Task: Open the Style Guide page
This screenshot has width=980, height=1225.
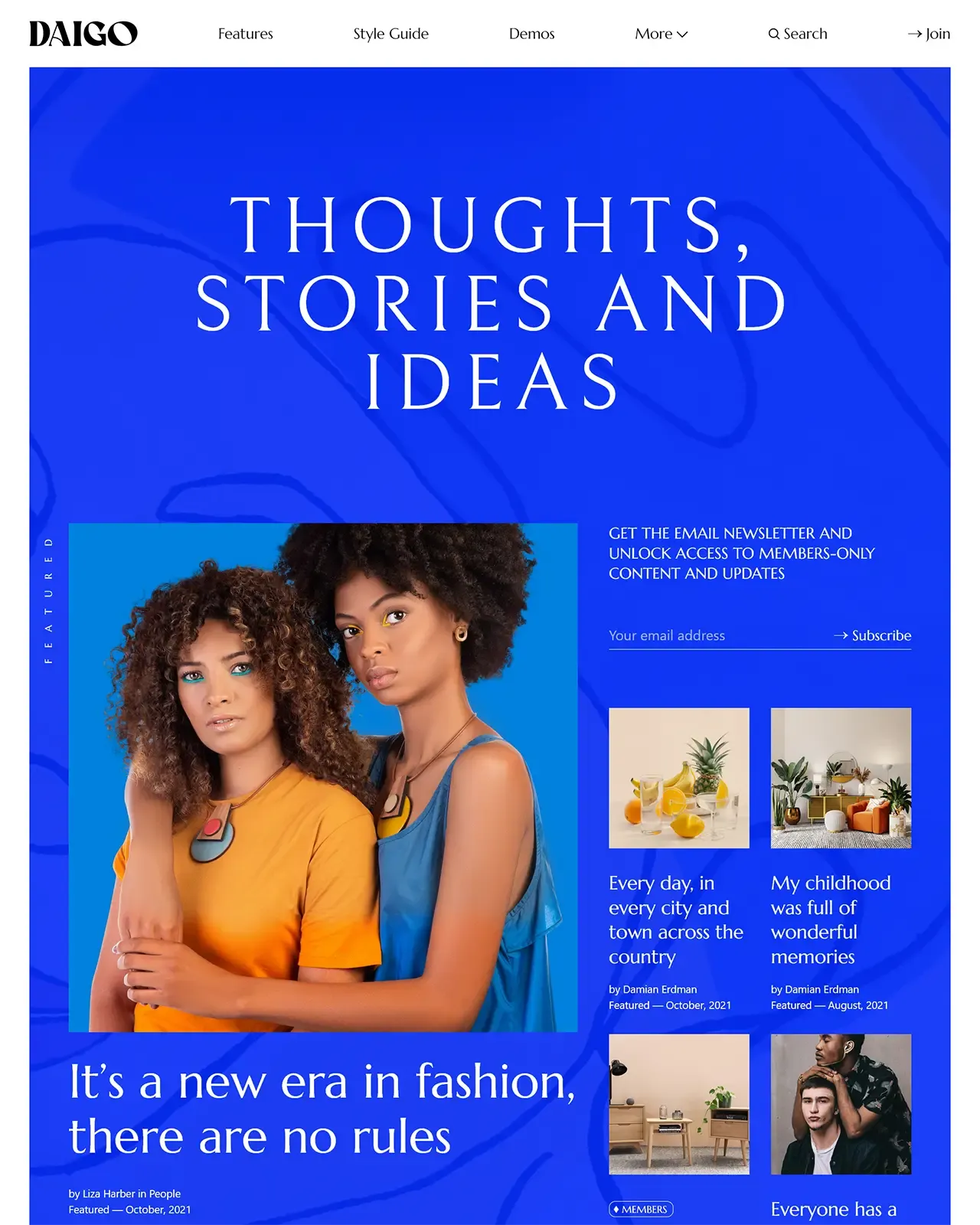Action: tap(390, 34)
